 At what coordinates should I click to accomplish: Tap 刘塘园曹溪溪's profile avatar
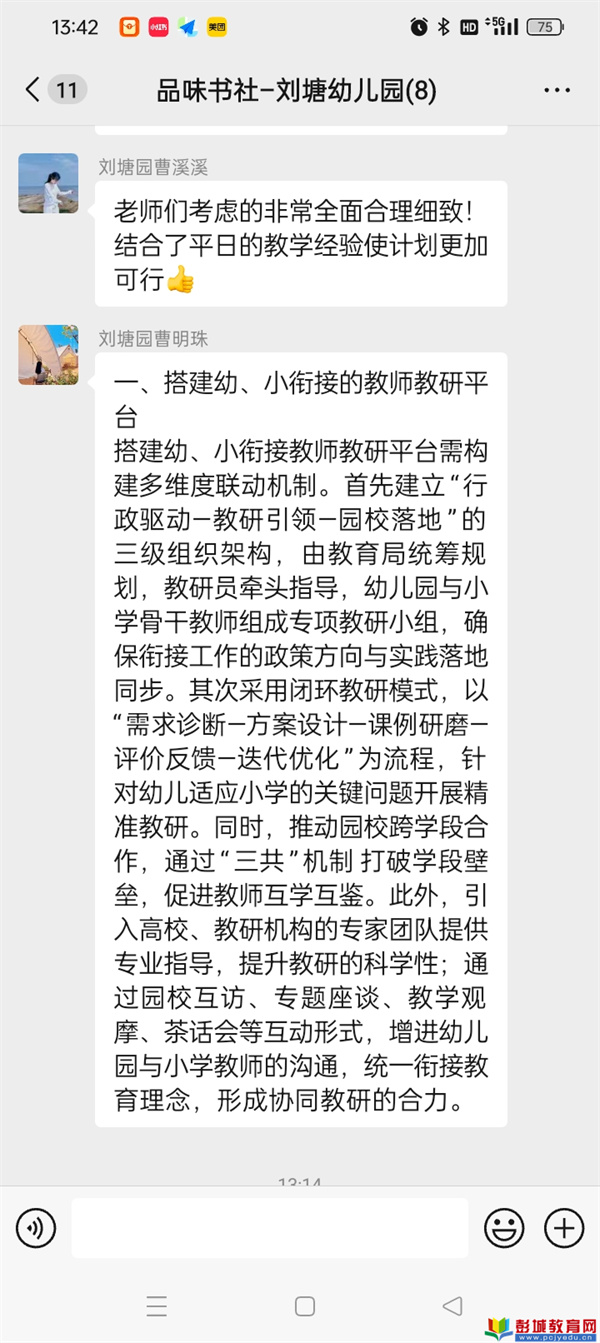pos(48,183)
